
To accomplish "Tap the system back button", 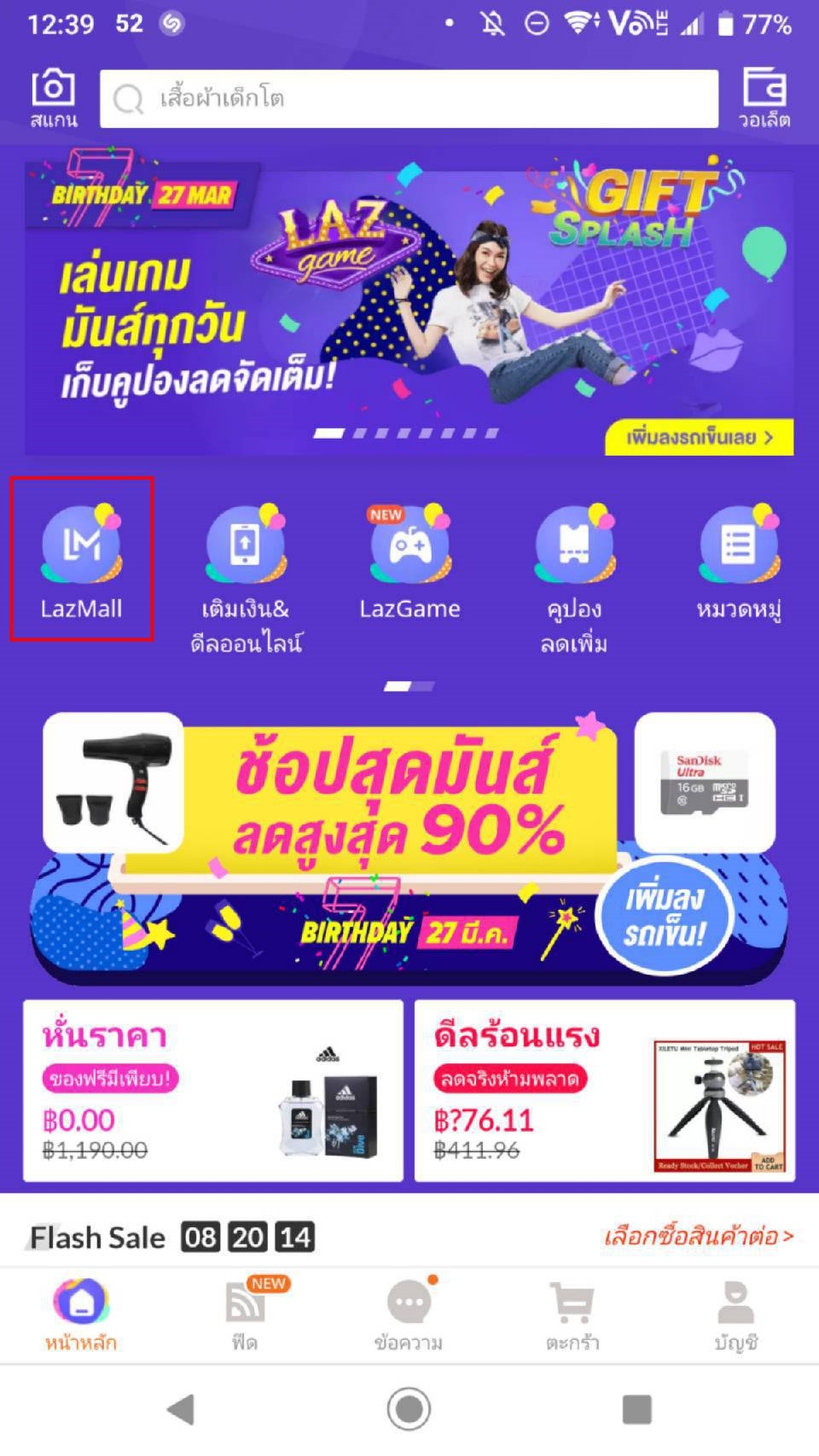I will 180,1408.
